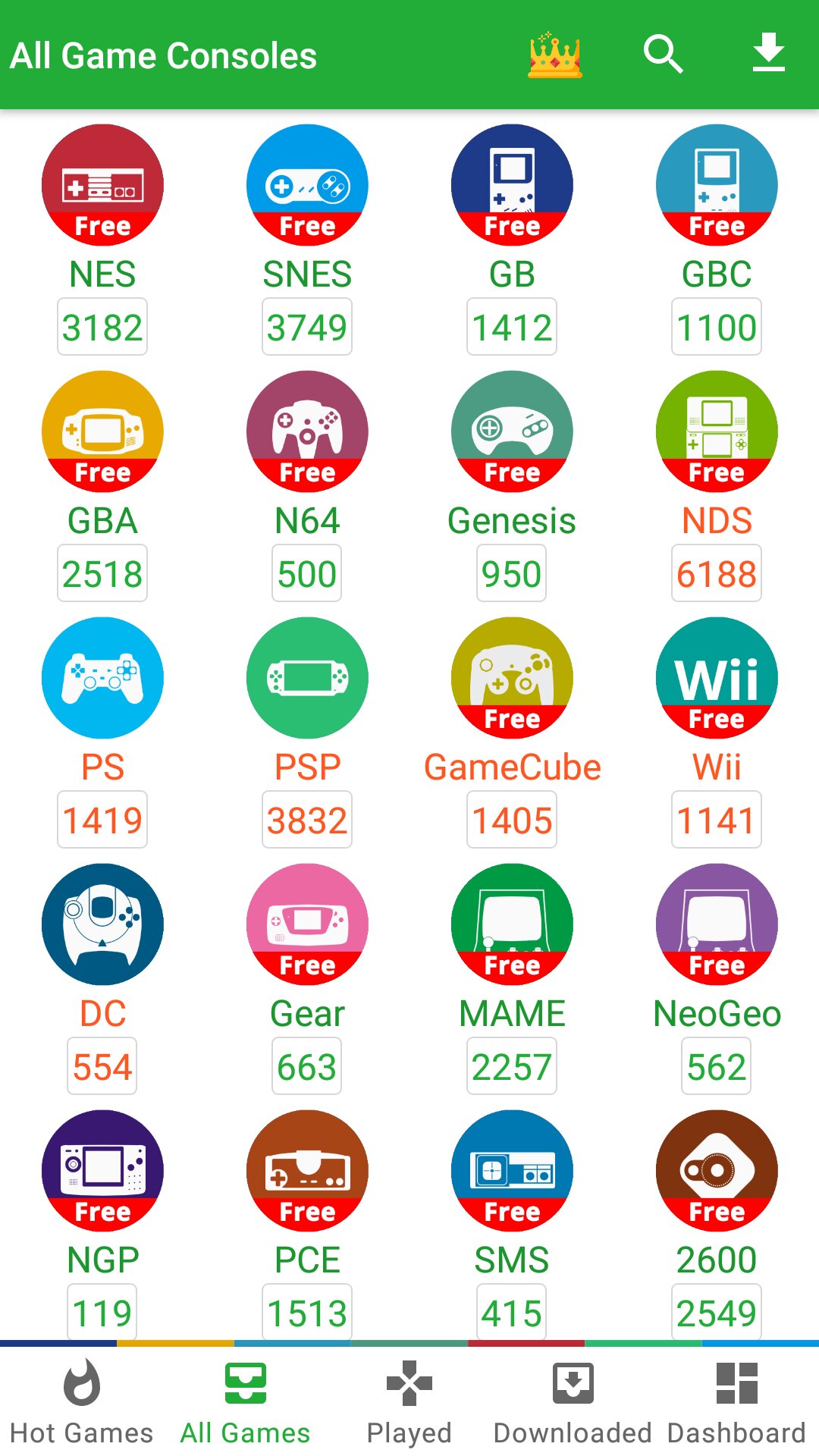
Task: Select the NDS console
Action: [x=717, y=431]
